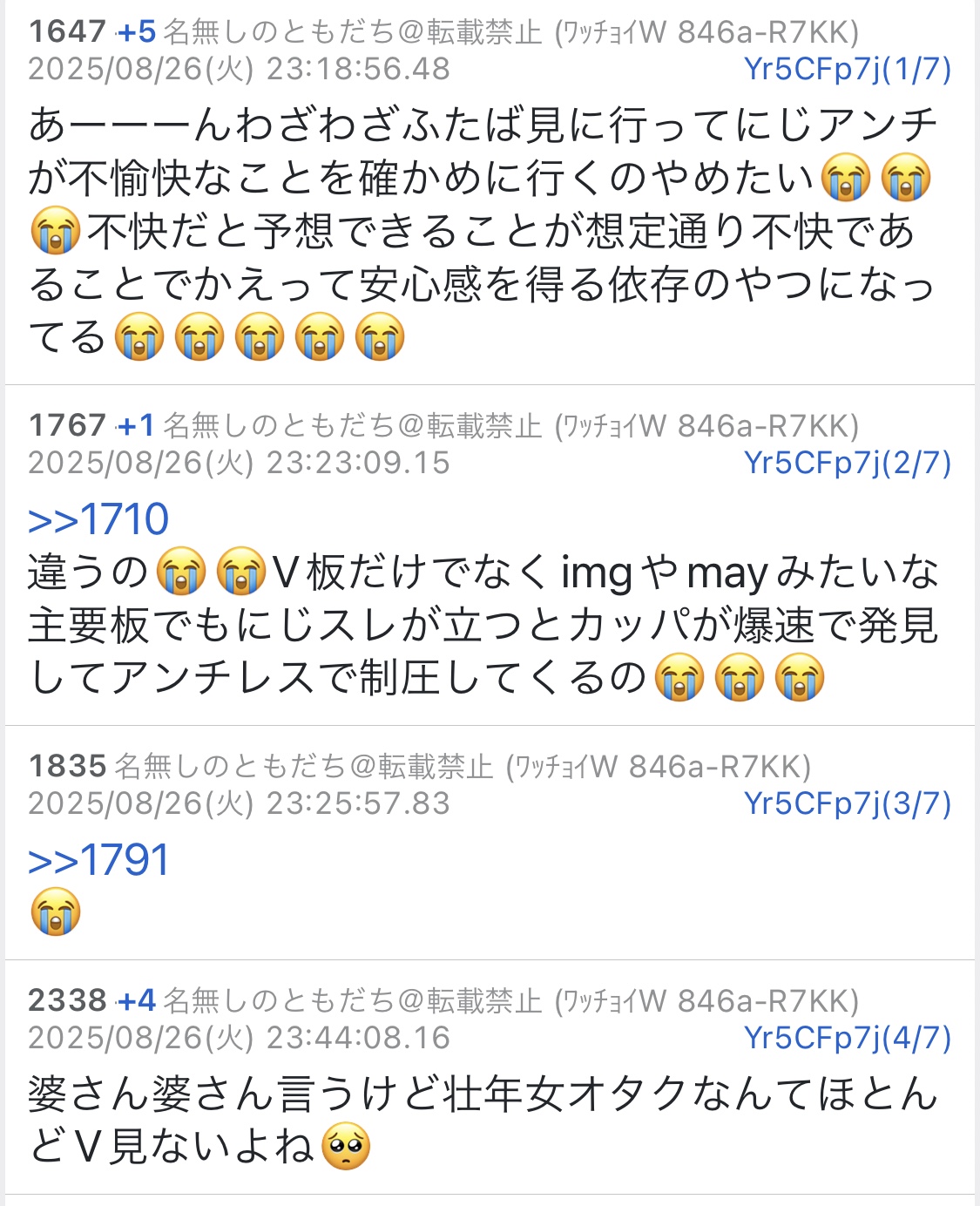Viewport: 980px width, 1206px height.
Task: Open the >>1791 anchor link
Action: (x=98, y=860)
